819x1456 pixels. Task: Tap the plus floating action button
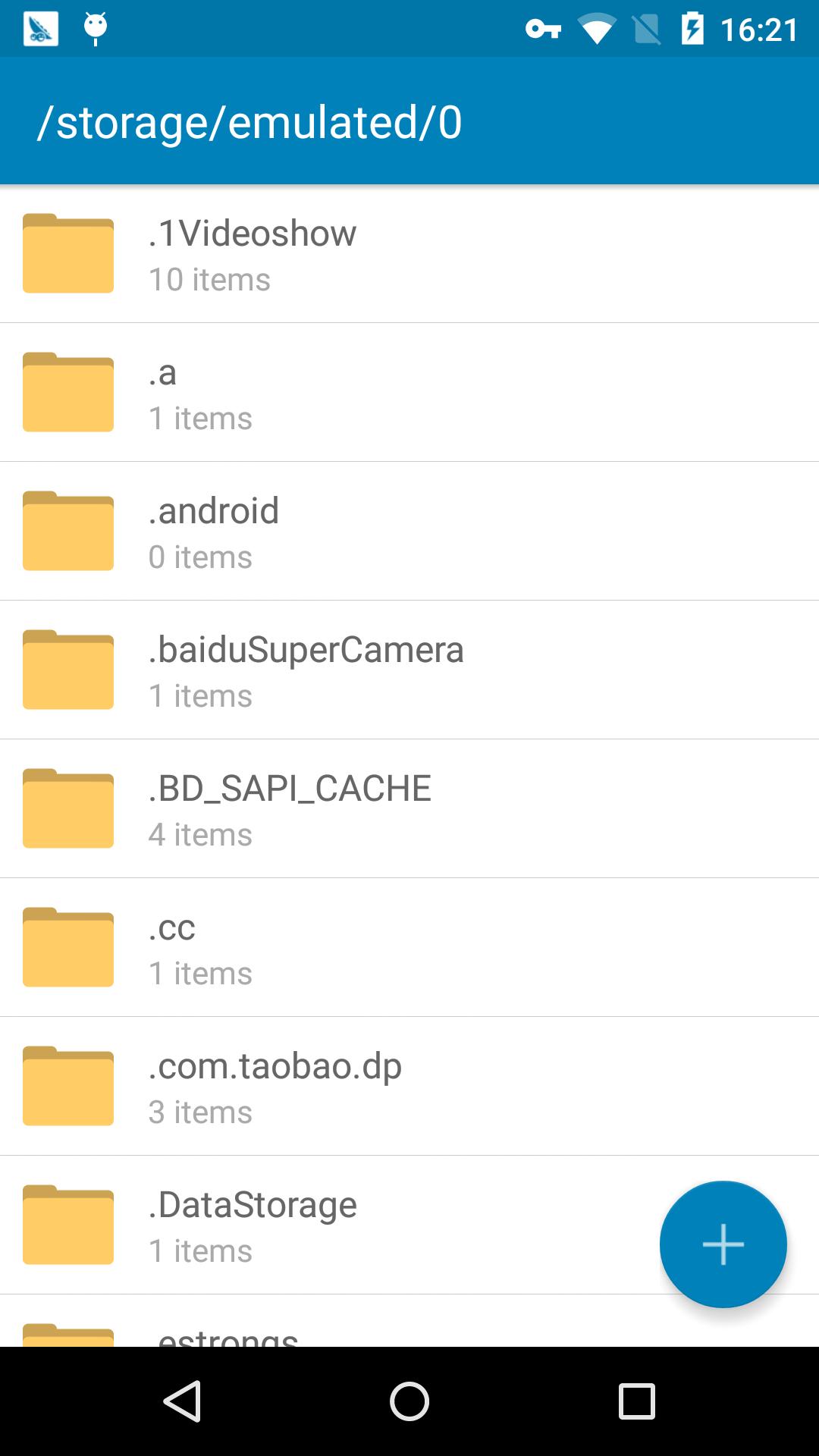point(723,1244)
